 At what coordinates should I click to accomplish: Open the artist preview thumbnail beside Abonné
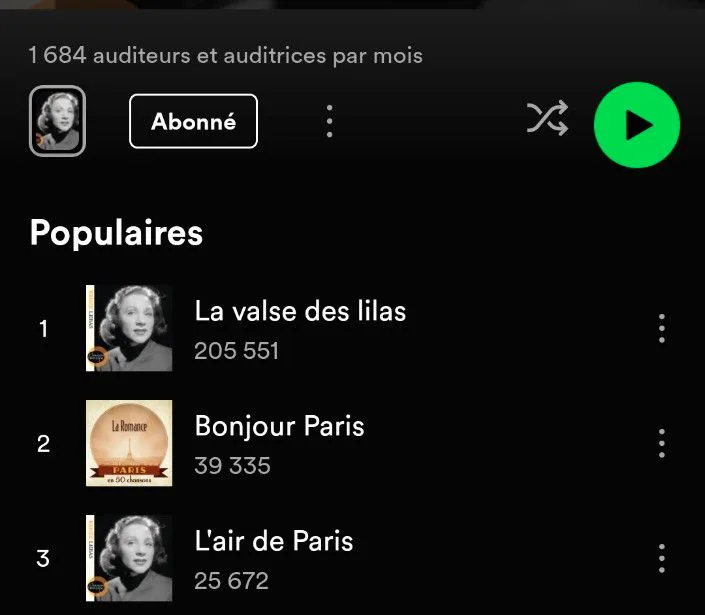tap(57, 121)
